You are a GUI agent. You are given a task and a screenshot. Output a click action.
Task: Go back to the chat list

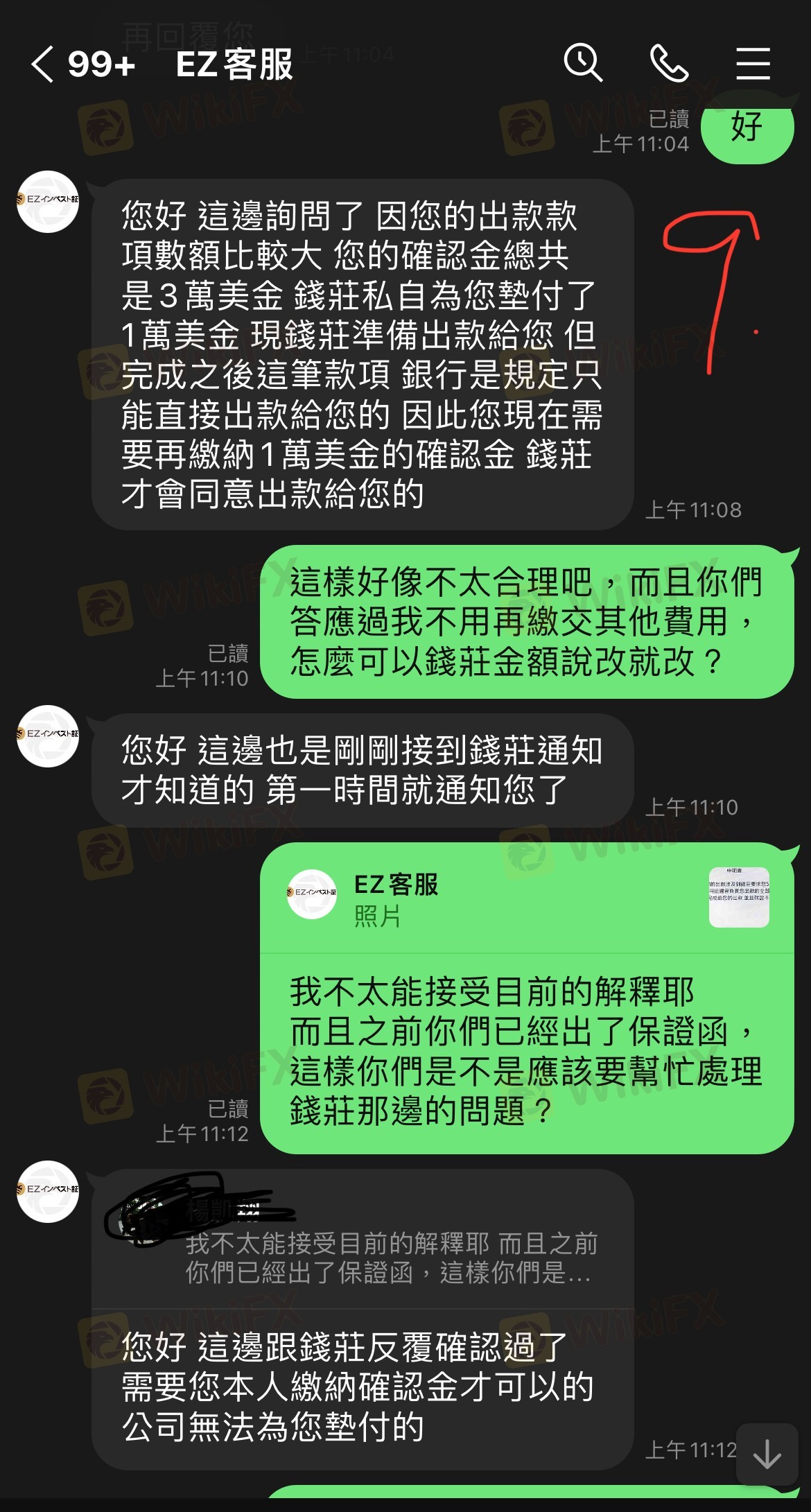pyautogui.click(x=43, y=65)
